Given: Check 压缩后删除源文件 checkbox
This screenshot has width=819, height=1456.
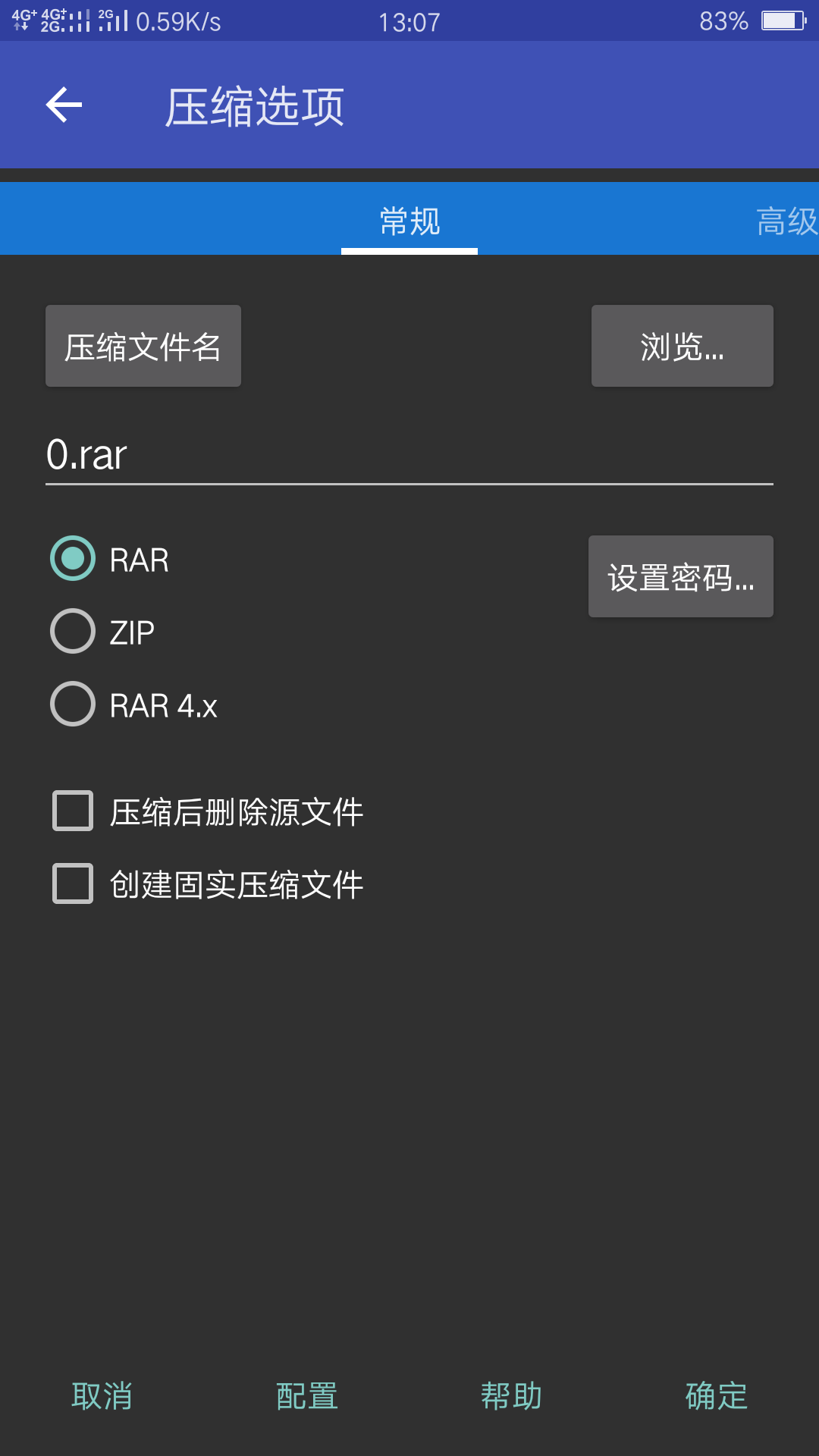Looking at the screenshot, I should click(x=73, y=811).
